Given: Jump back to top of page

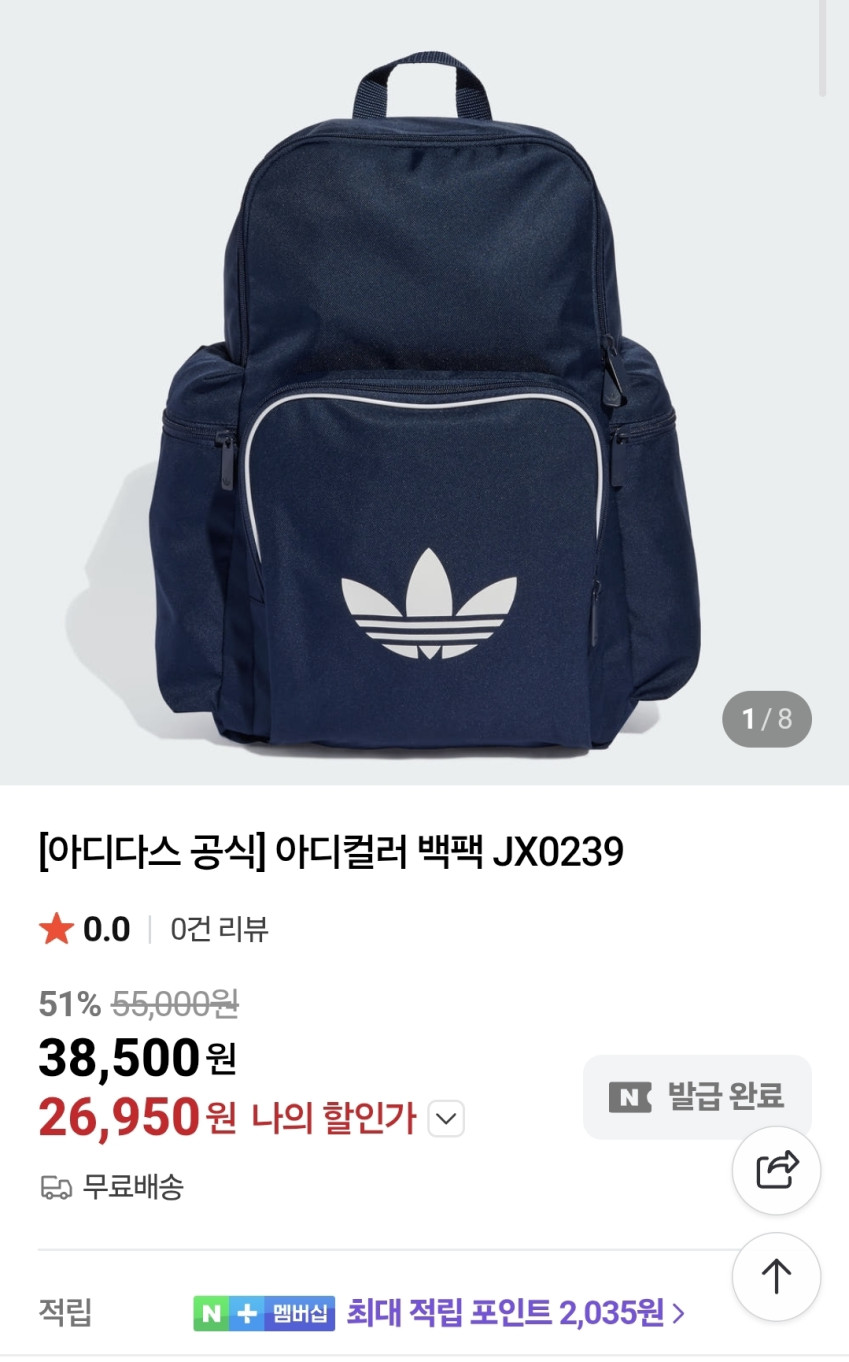Looking at the screenshot, I should point(776,1276).
